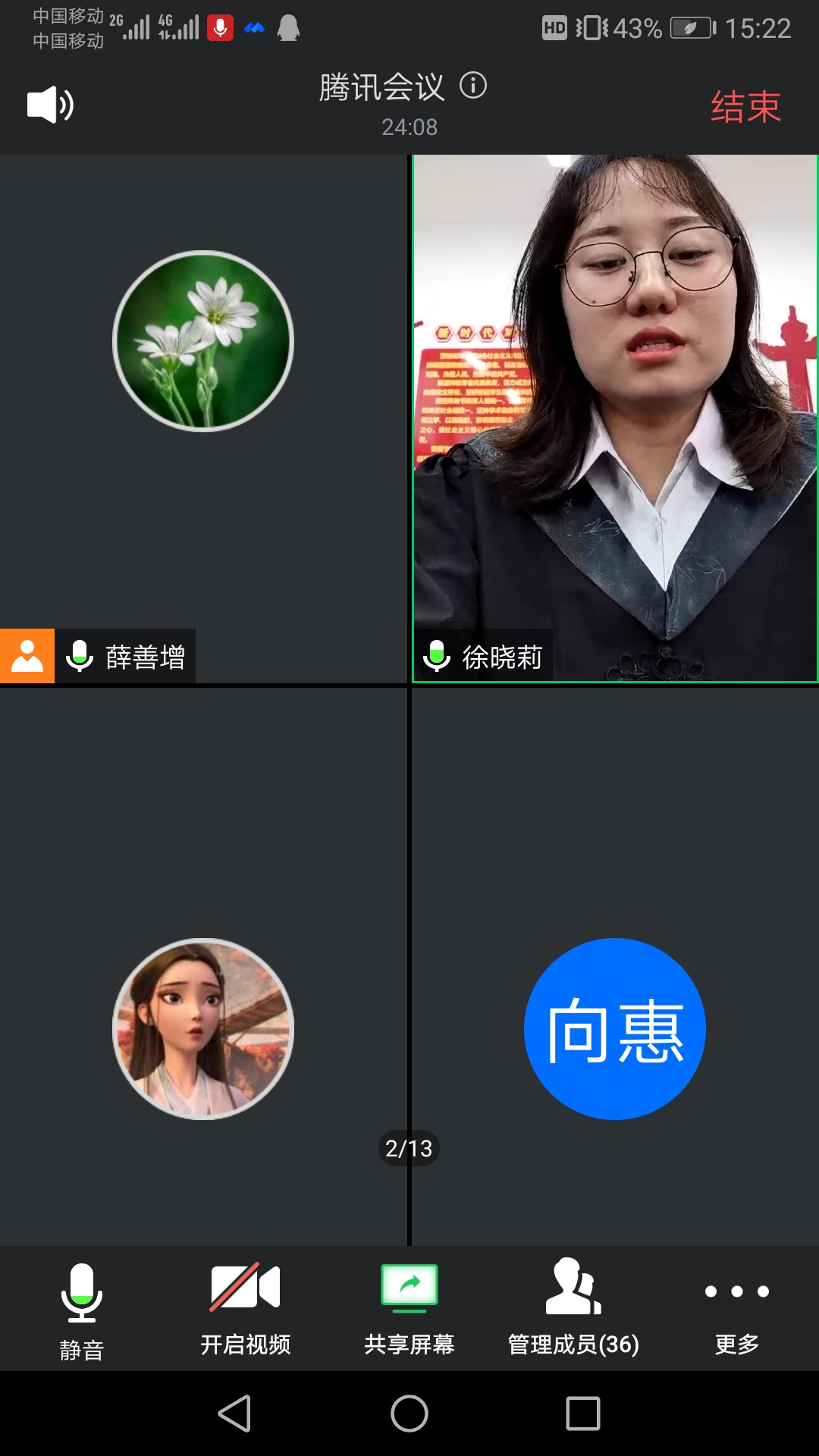Open meeting info next to 腾讯会议
Viewport: 819px width, 1456px height.
(x=473, y=86)
